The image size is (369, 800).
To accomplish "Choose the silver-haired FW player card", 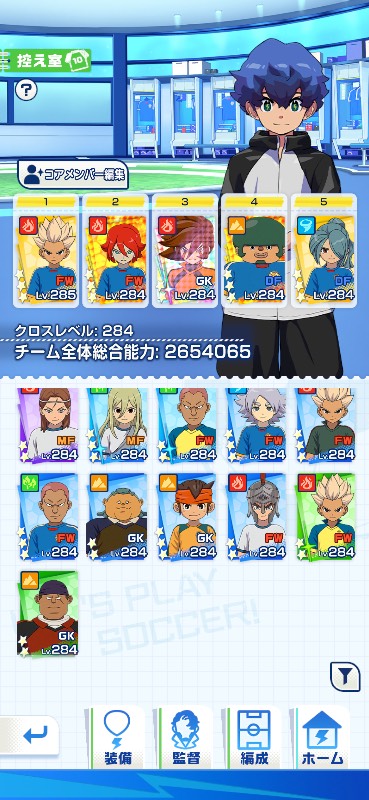I will click(256, 425).
